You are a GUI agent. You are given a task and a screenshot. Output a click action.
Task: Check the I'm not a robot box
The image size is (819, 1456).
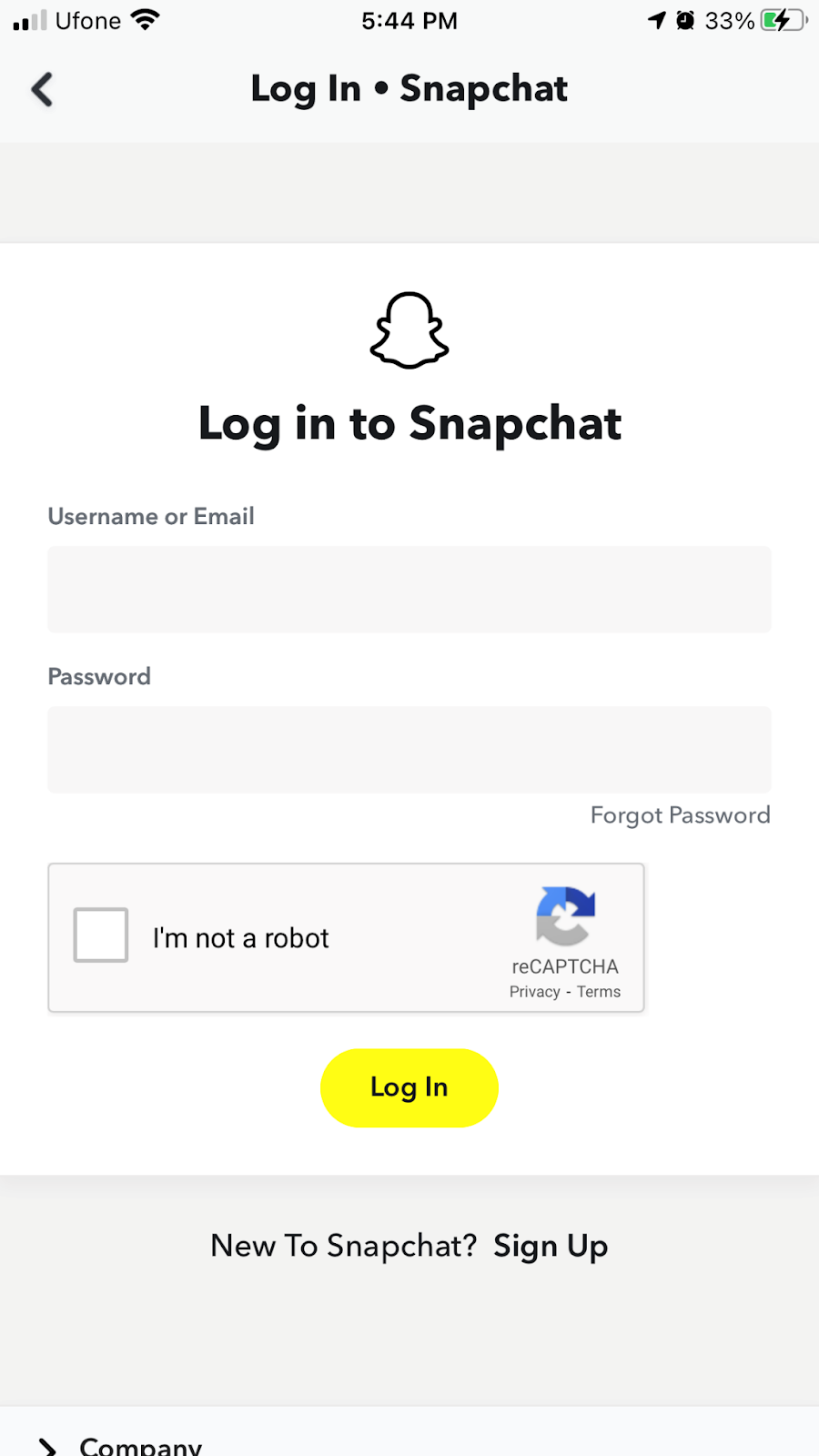[x=101, y=935]
